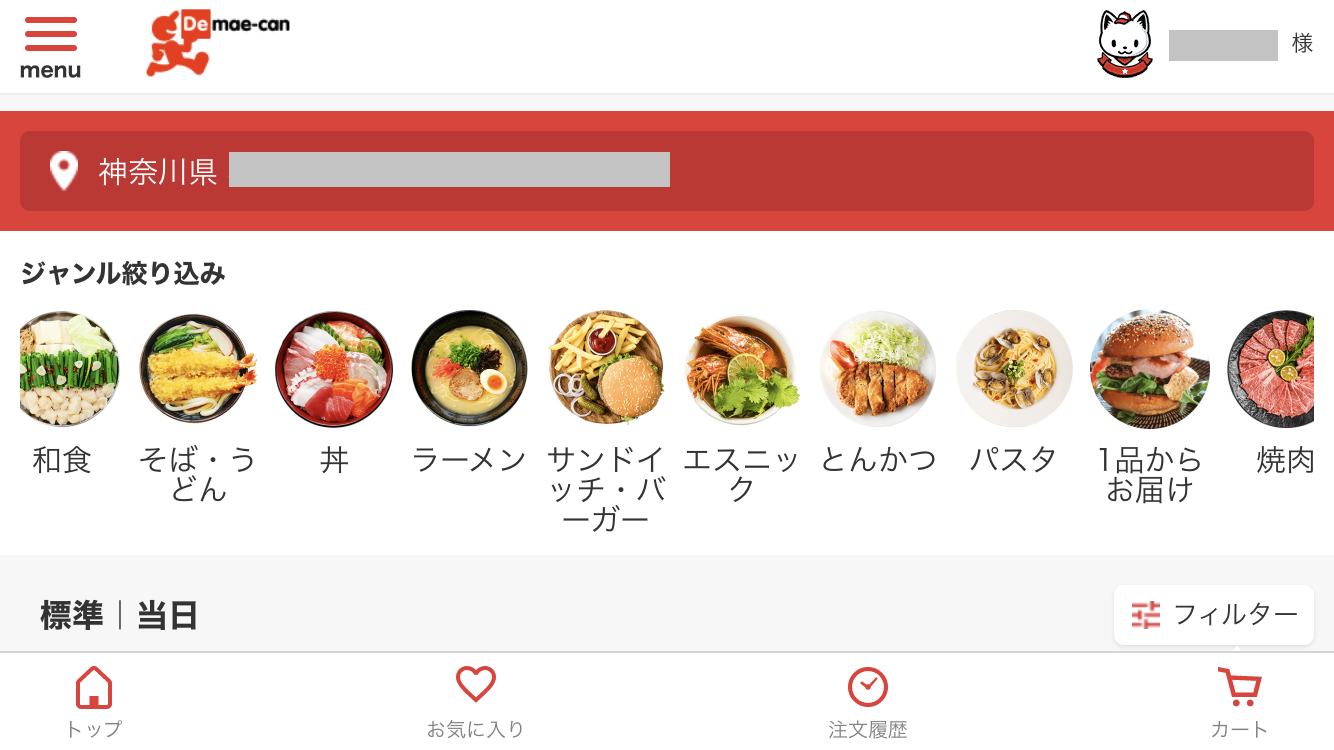Go to the トップ tab
The width and height of the screenshot is (1334, 750).
(x=94, y=702)
